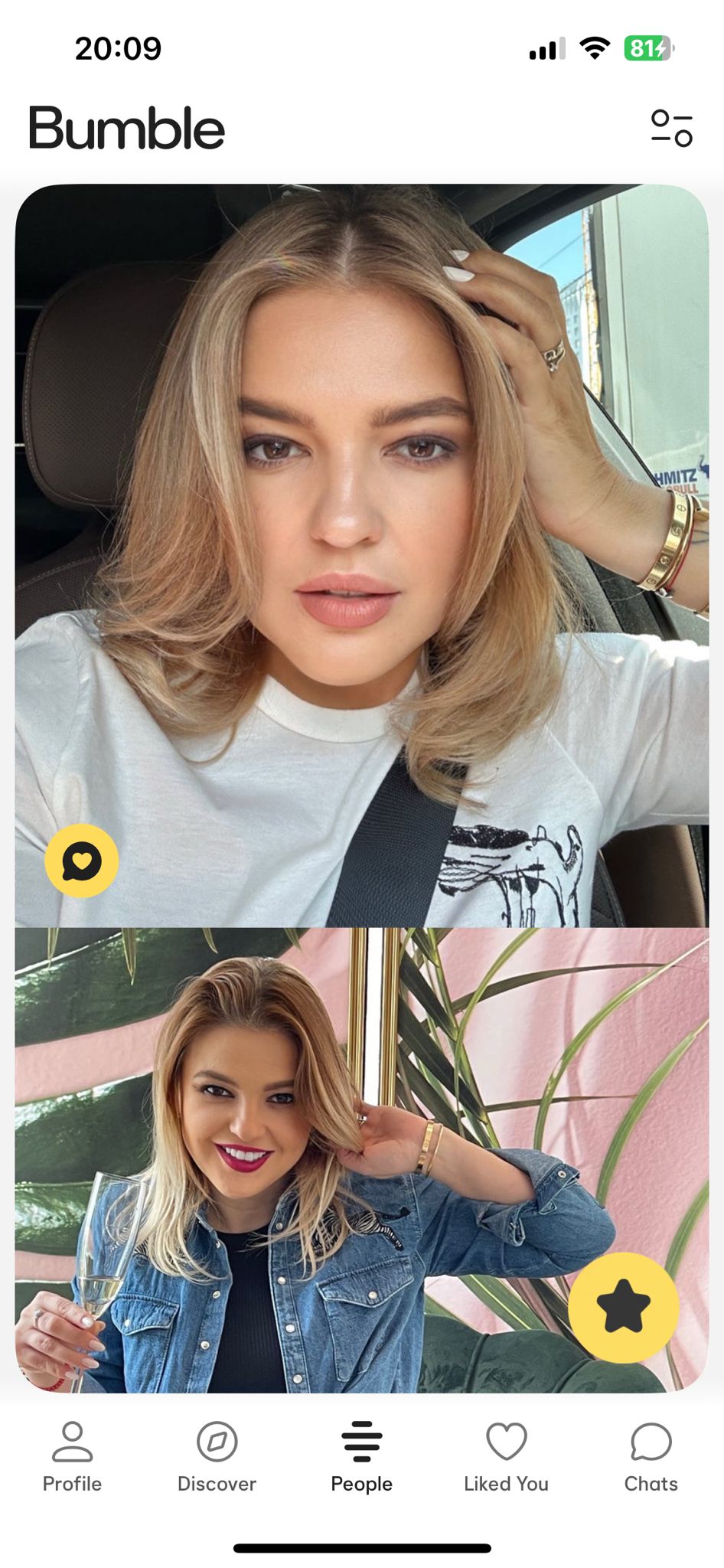Send a compliment on the profile photo

pyautogui.click(x=82, y=861)
